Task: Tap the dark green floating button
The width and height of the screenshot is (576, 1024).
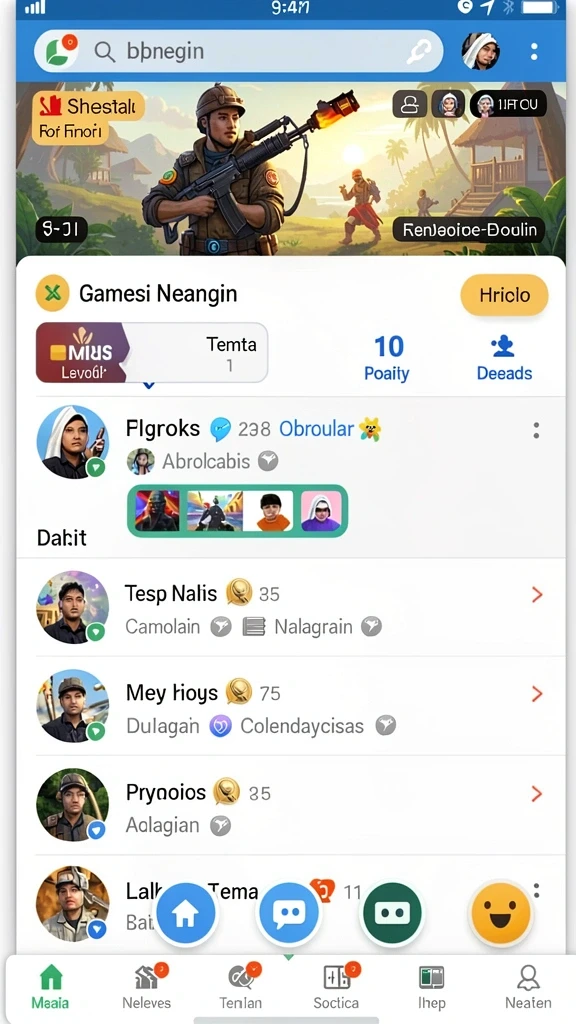Action: 392,912
